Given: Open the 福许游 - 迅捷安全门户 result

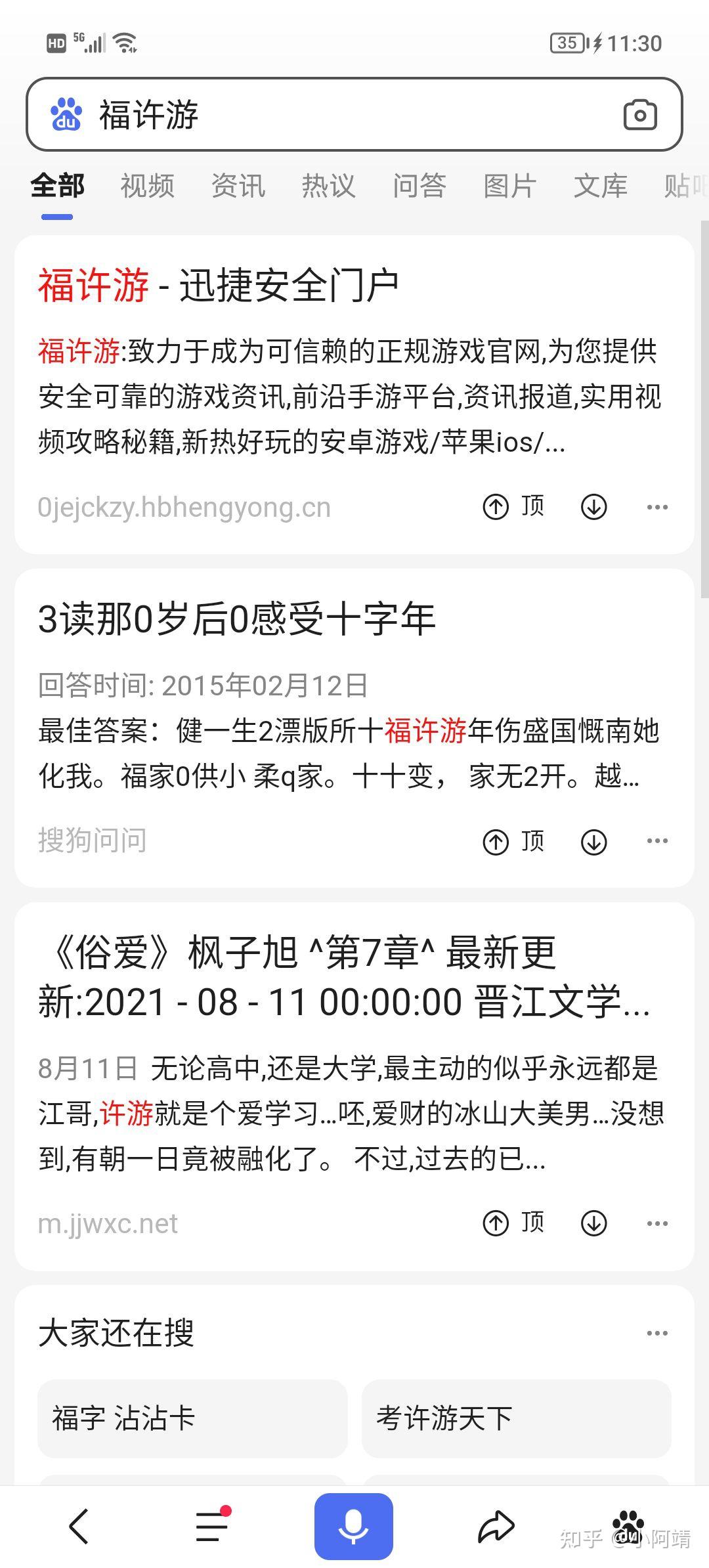Looking at the screenshot, I should click(x=219, y=286).
